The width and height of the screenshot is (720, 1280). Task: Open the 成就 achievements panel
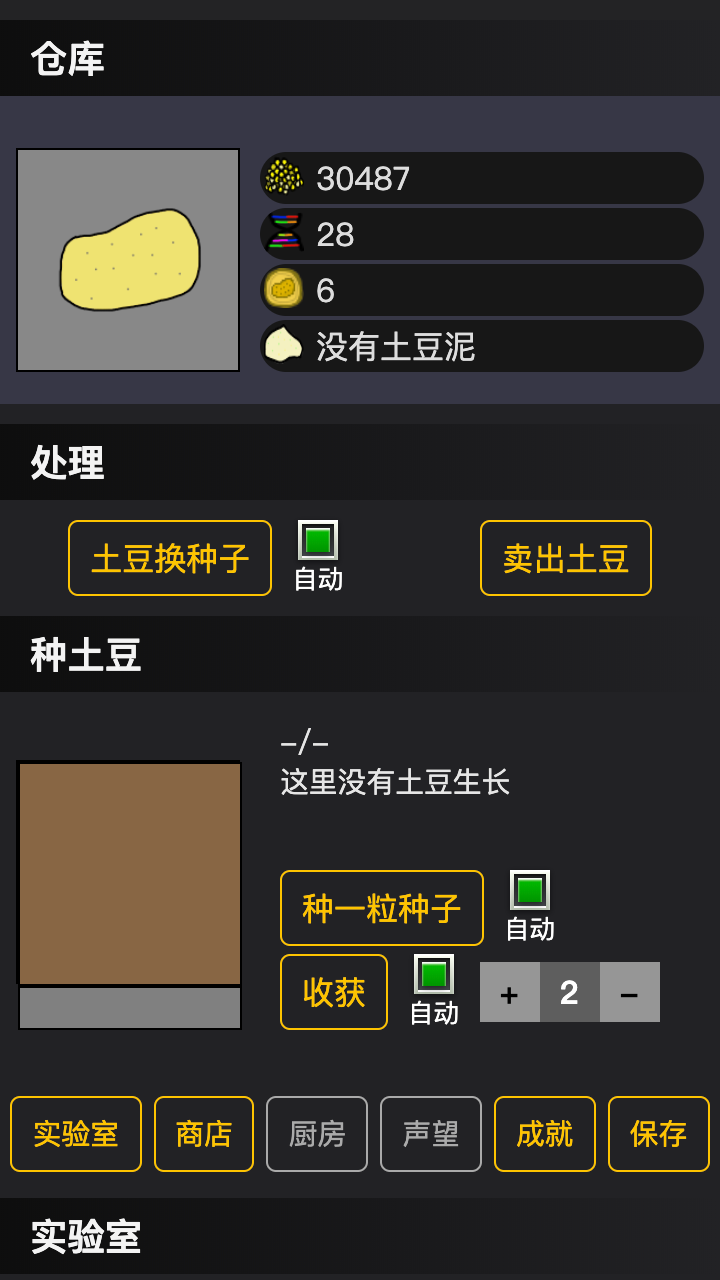coord(544,1134)
